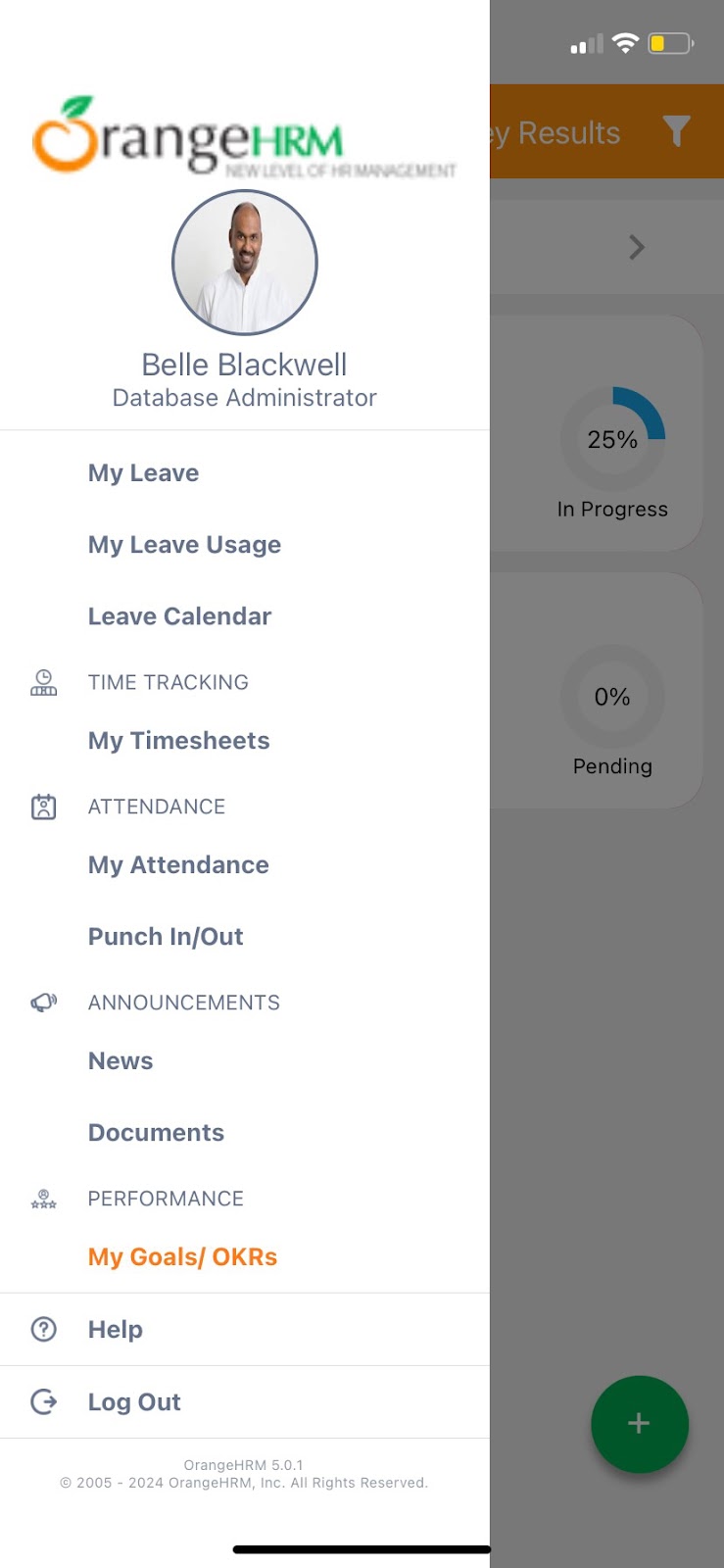Open the Help page
This screenshot has width=724, height=1568.
click(116, 1330)
